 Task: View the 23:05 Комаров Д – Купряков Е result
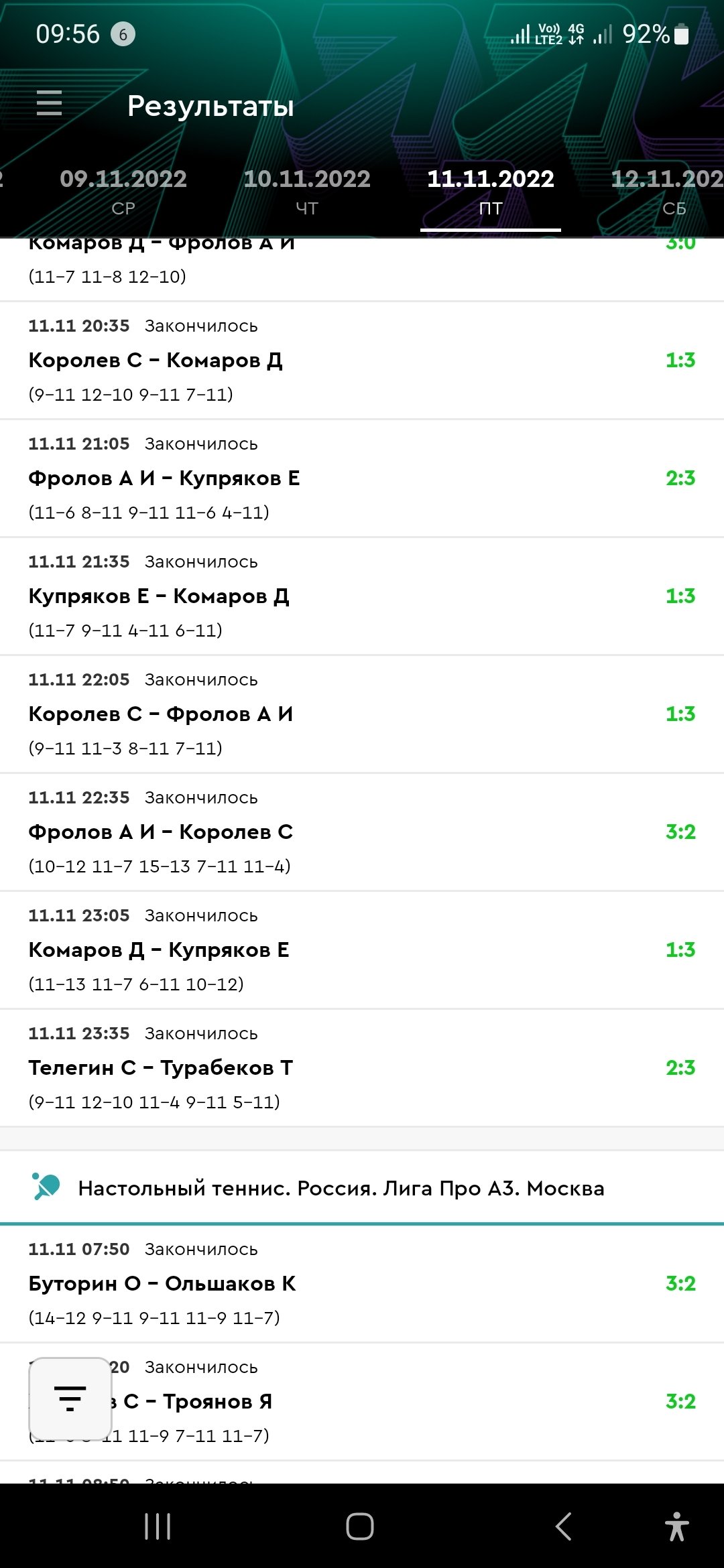[362, 950]
